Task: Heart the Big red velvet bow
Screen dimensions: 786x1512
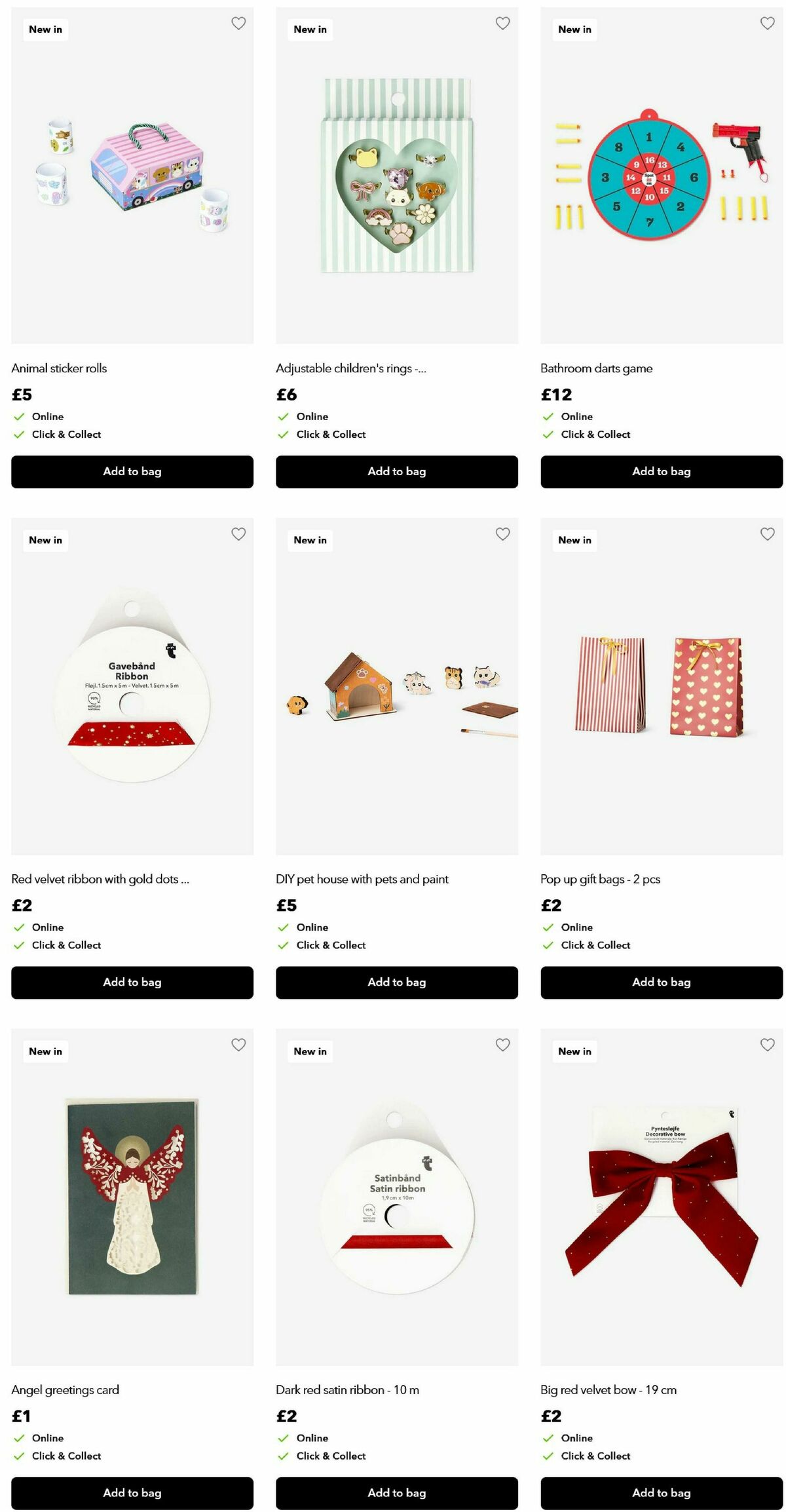Action: tap(767, 1045)
